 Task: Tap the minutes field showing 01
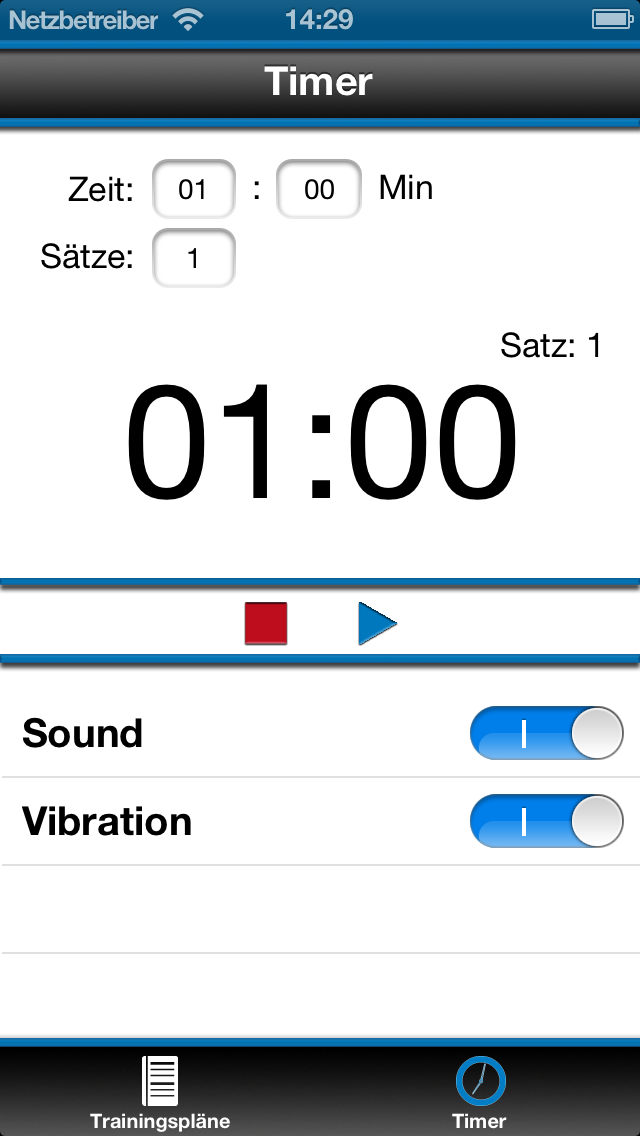coord(194,189)
